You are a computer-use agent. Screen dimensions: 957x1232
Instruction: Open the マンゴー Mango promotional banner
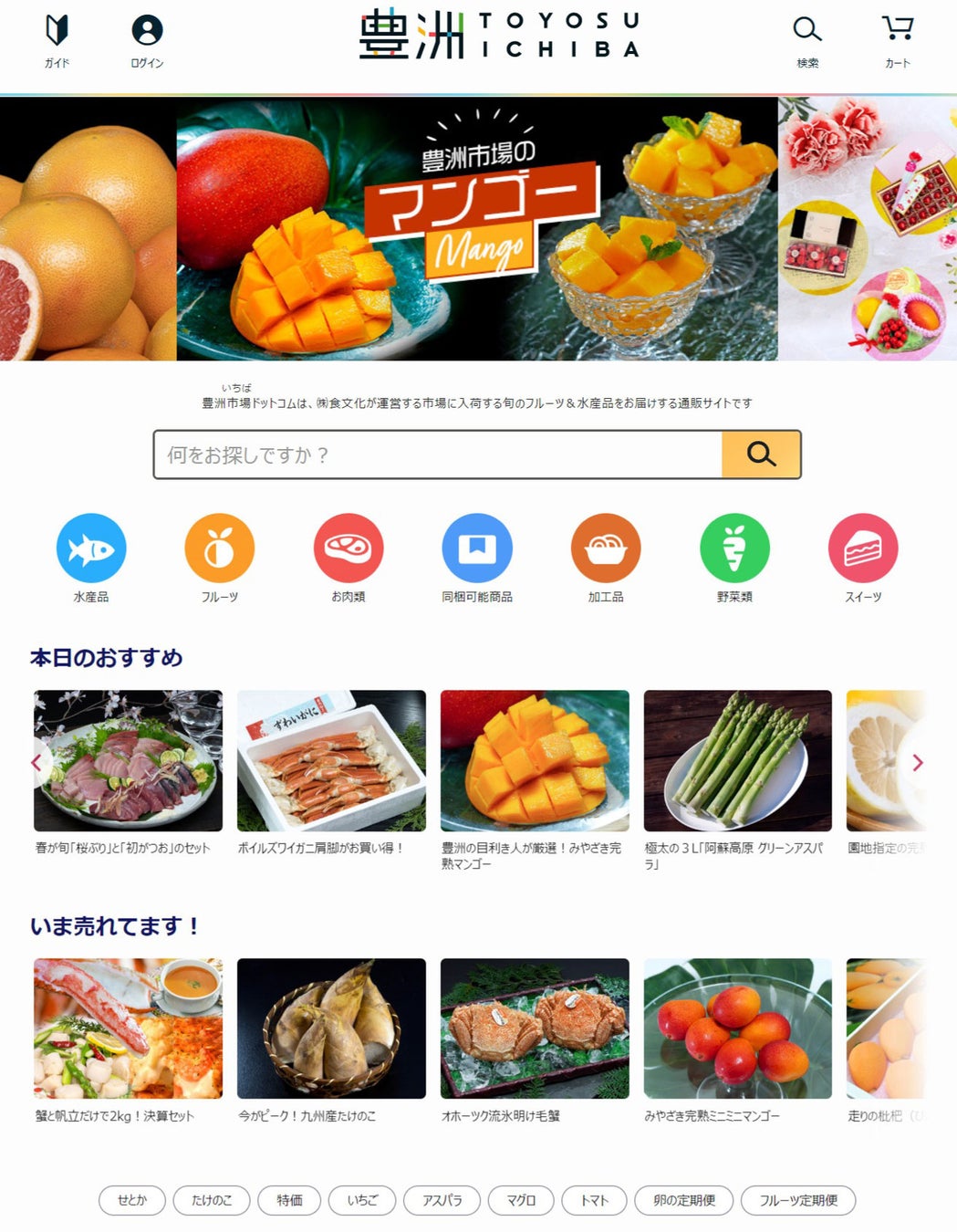[x=477, y=229]
